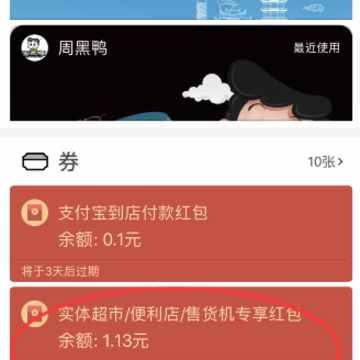The height and width of the screenshot is (360, 360).
Task: Open the blue card at the top
Action: coord(181,10)
